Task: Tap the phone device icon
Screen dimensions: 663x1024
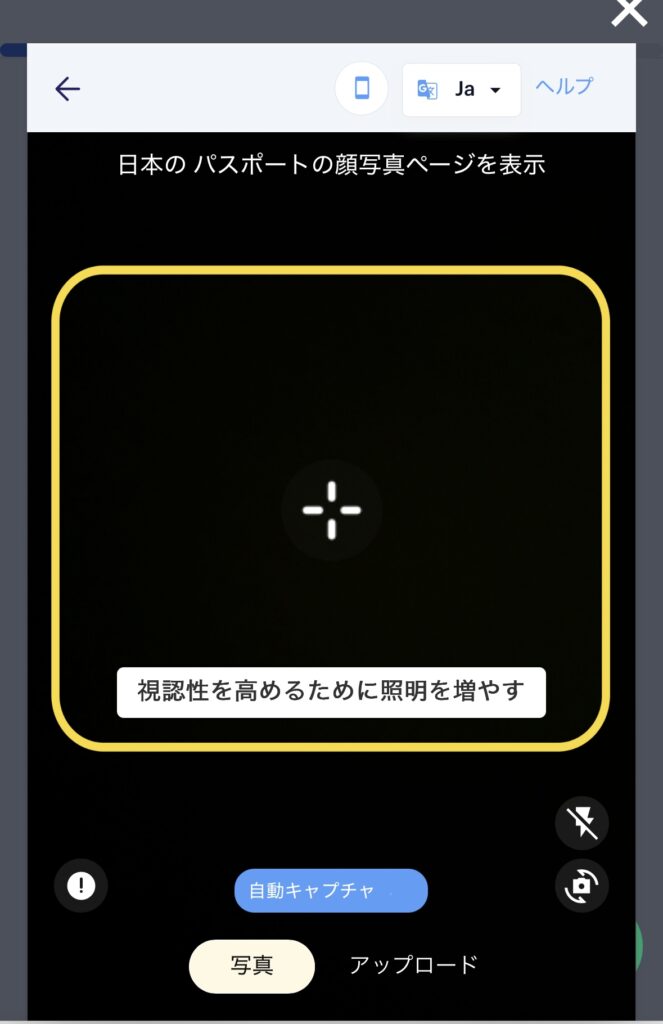Action: tap(362, 89)
